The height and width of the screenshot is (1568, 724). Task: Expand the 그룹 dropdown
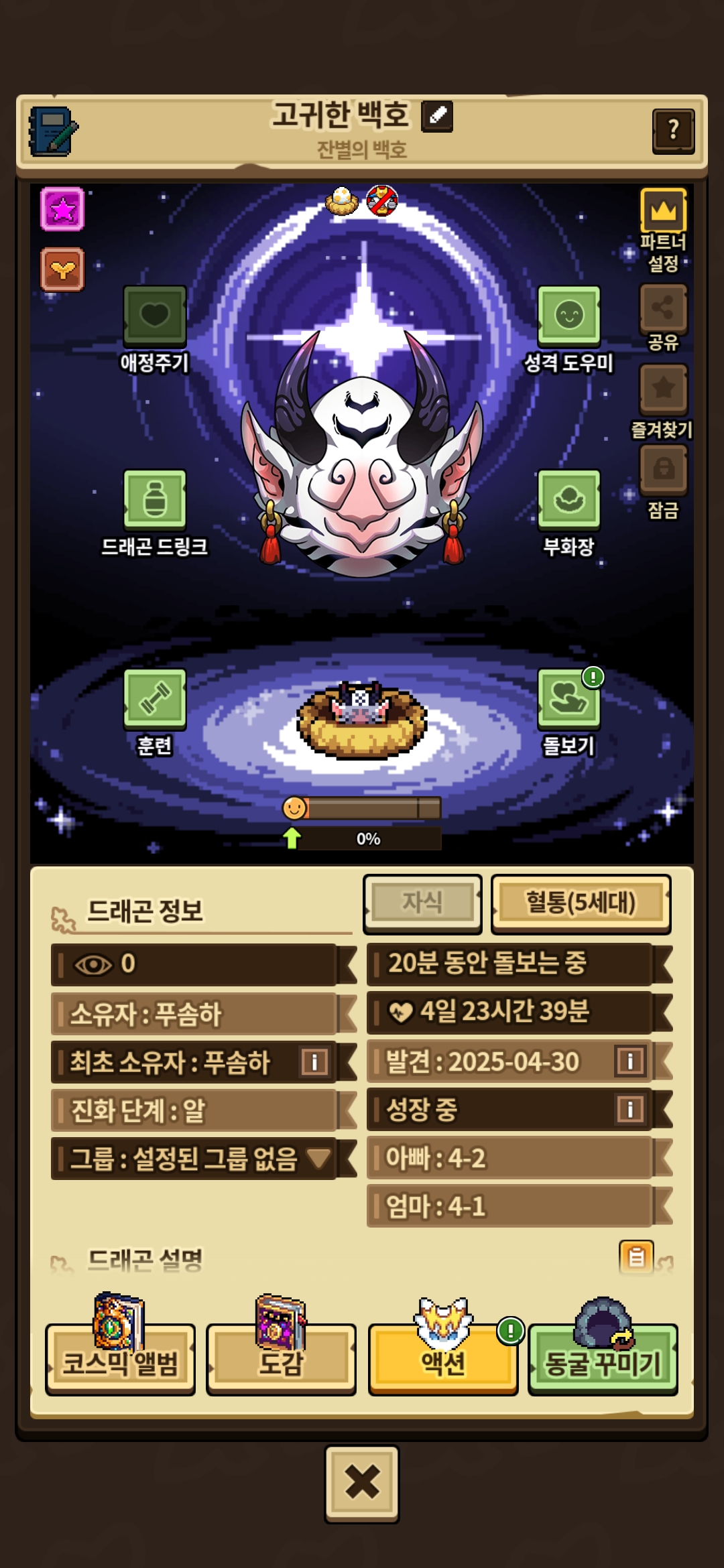coord(318,1157)
